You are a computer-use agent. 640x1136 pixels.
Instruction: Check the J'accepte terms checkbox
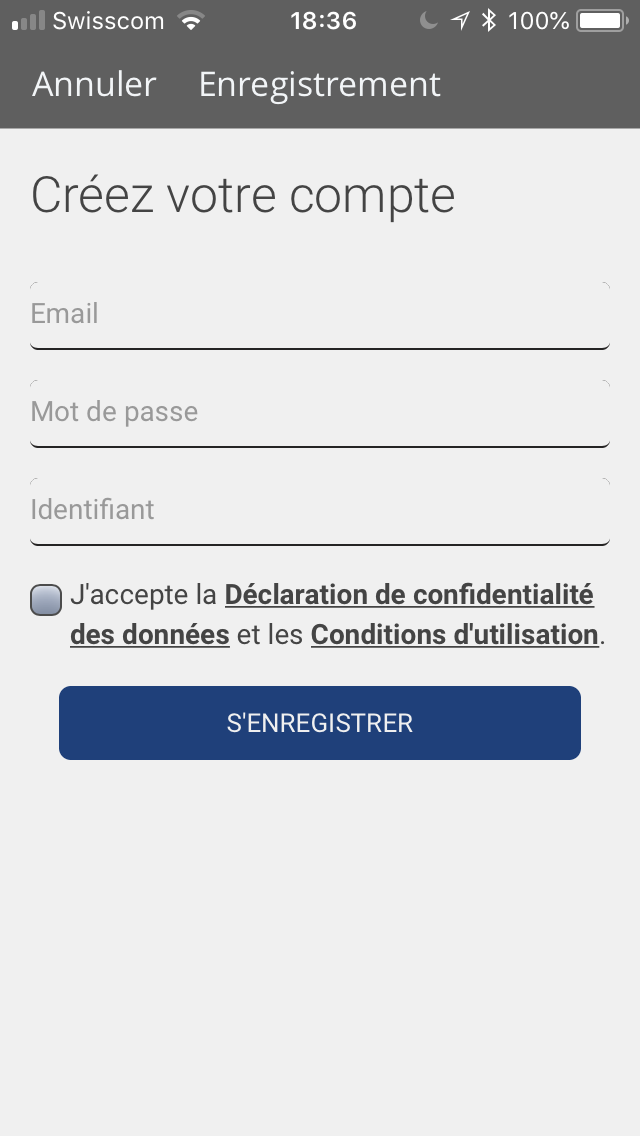[46, 600]
